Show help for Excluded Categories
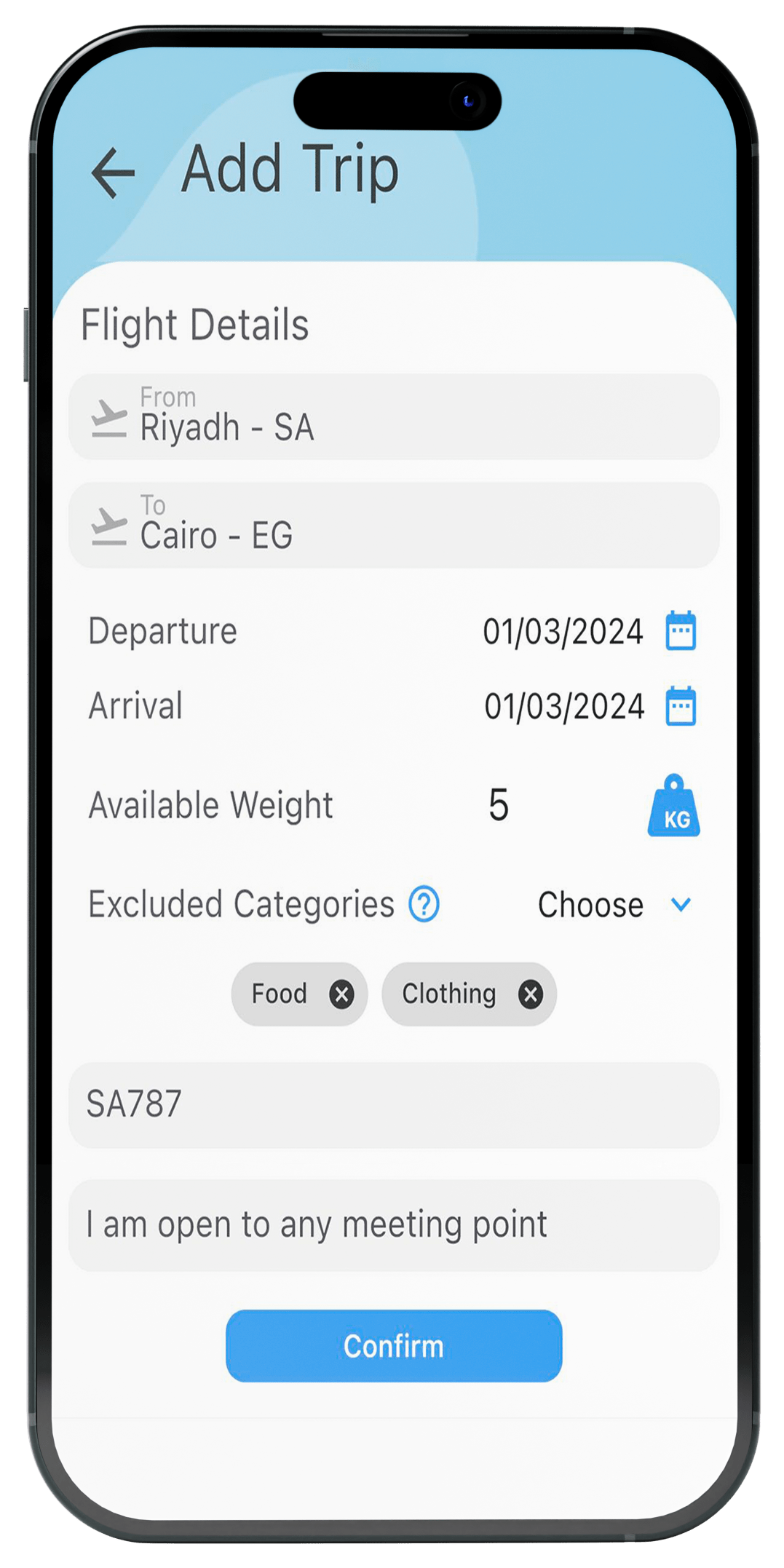The height and width of the screenshot is (1568, 784). pos(424,904)
